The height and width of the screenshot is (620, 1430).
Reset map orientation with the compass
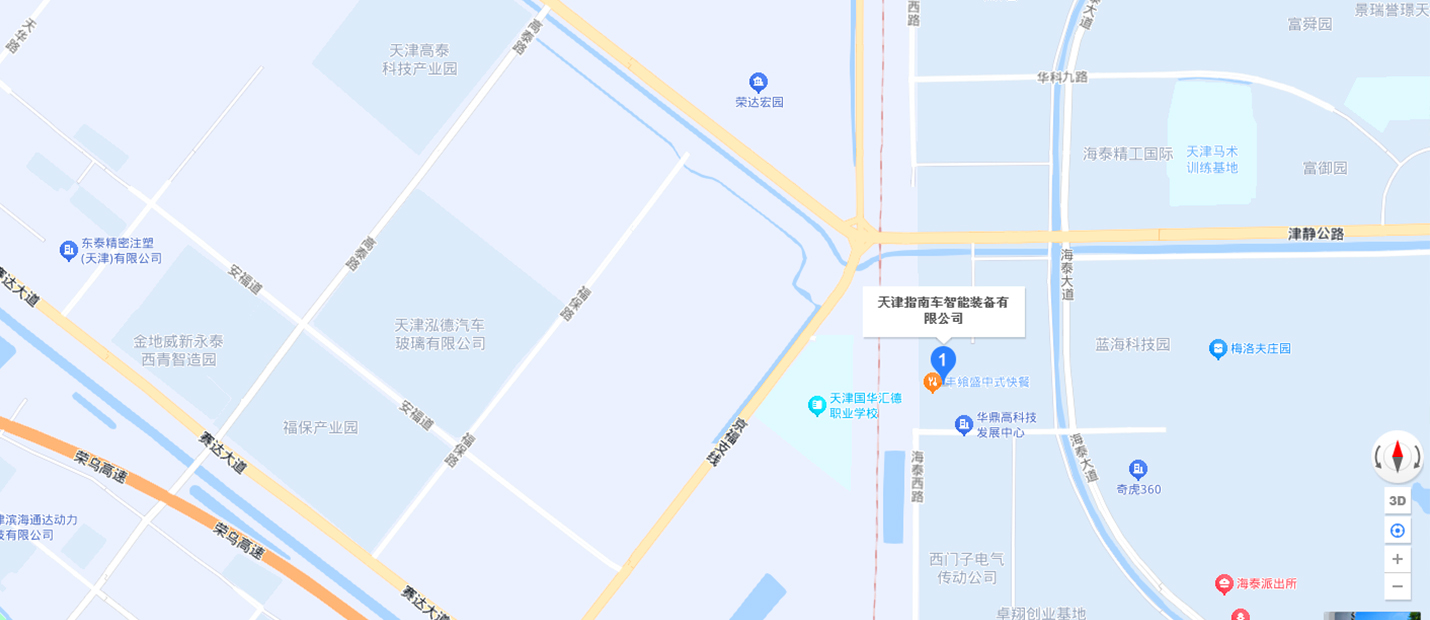1397,457
